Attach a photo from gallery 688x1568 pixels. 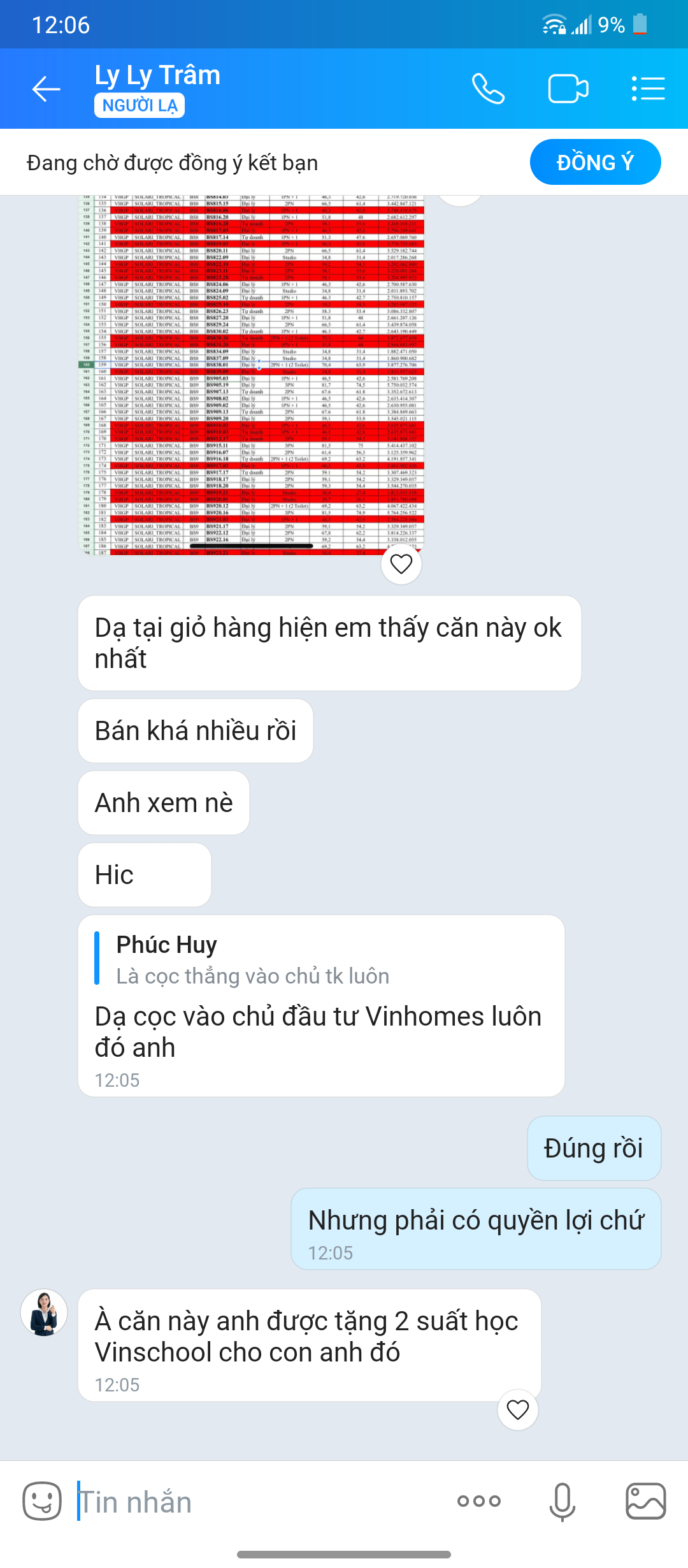[x=645, y=1501]
